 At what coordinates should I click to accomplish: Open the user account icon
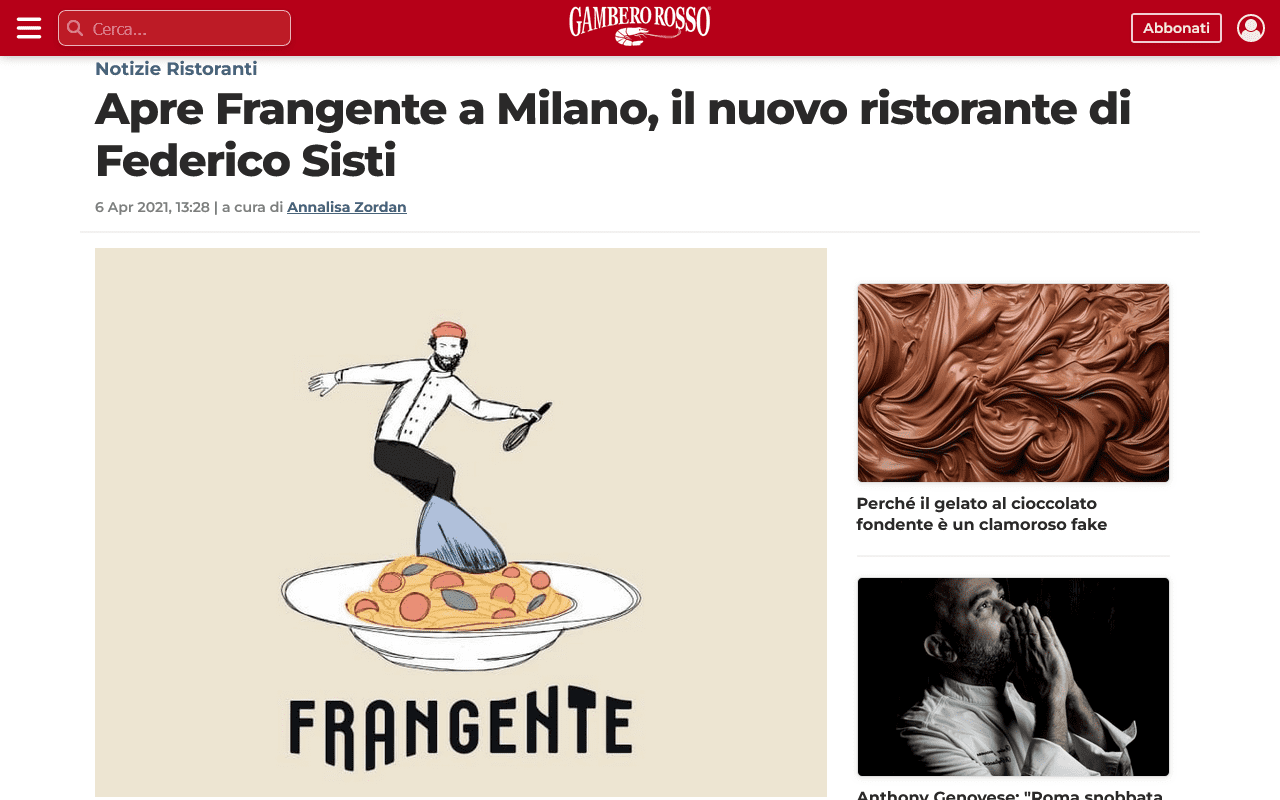point(1250,28)
